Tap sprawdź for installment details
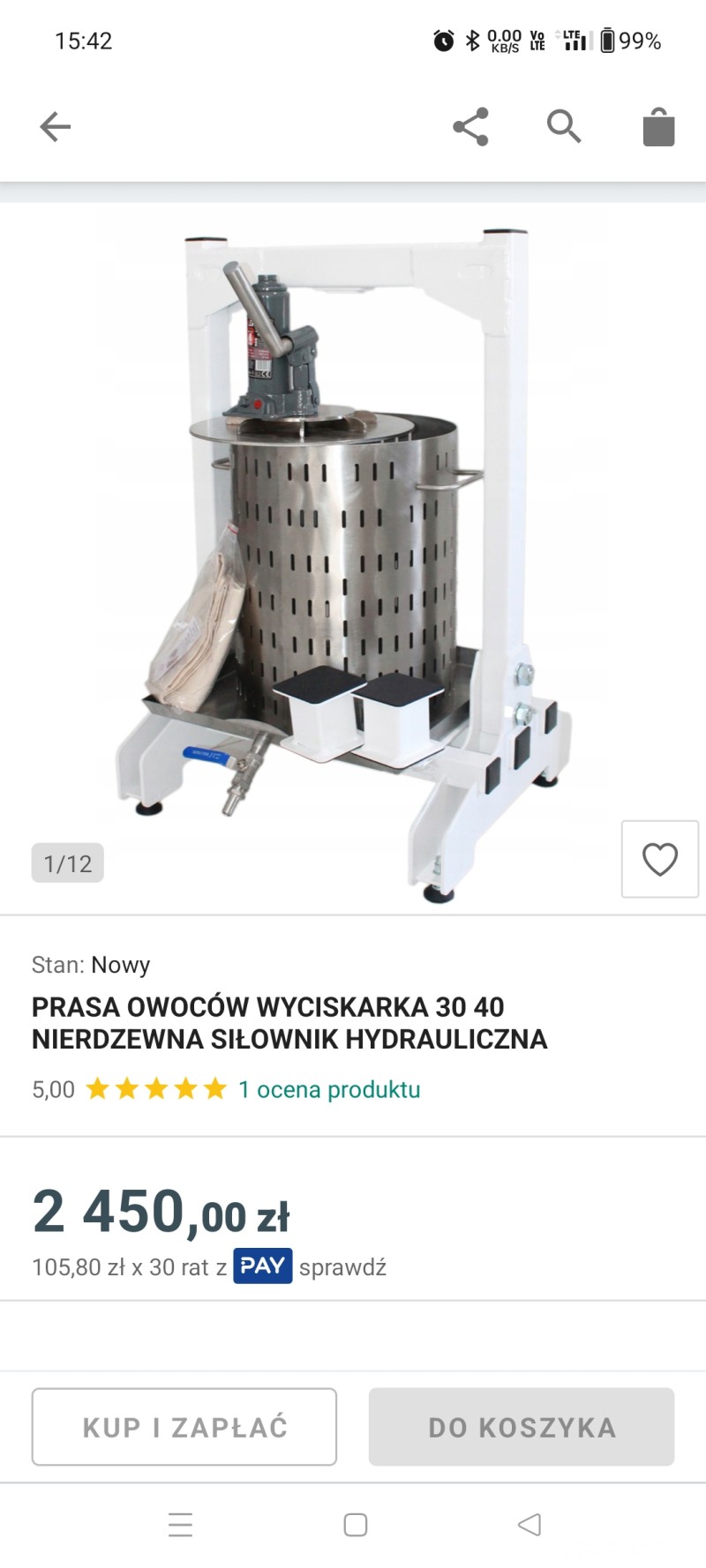 (x=342, y=1267)
